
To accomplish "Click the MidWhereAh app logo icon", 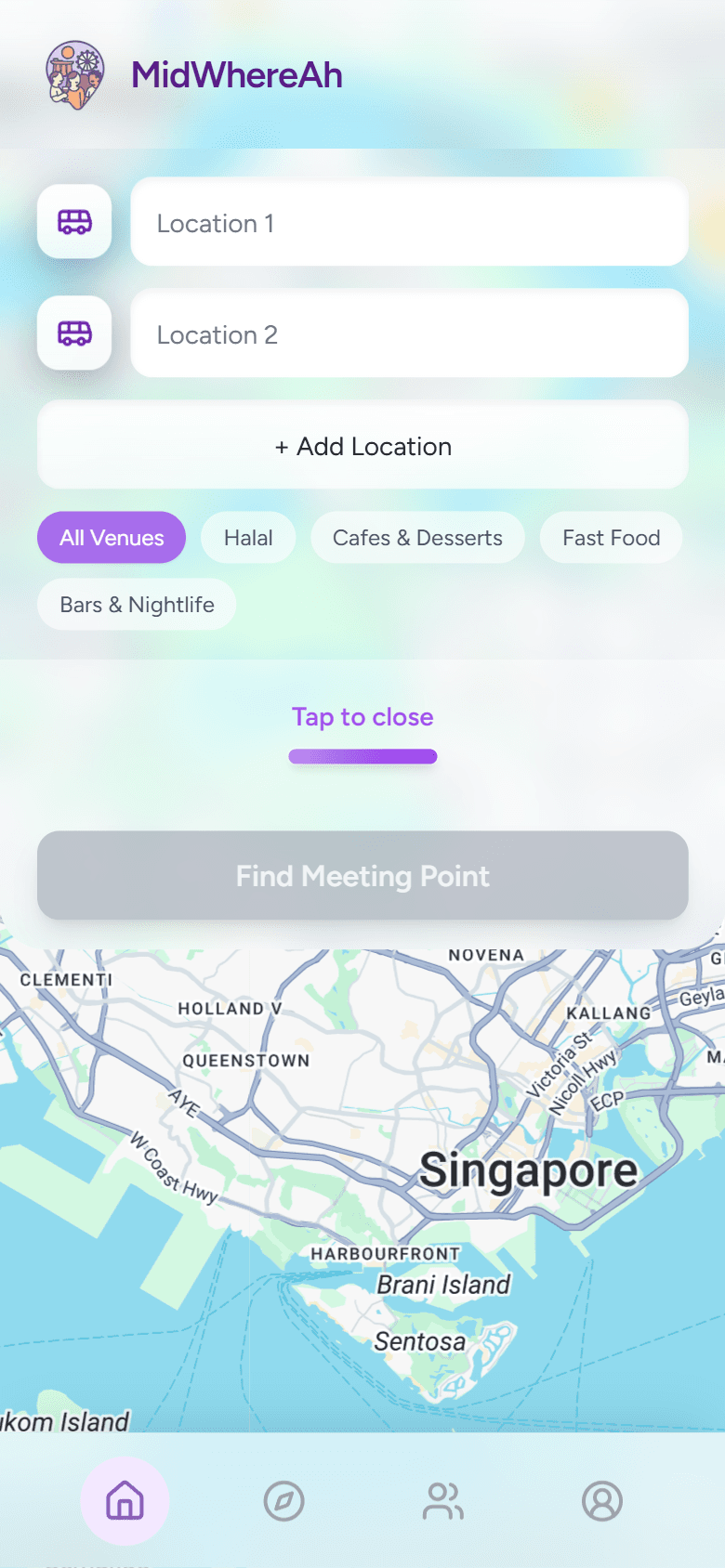I will point(74,74).
